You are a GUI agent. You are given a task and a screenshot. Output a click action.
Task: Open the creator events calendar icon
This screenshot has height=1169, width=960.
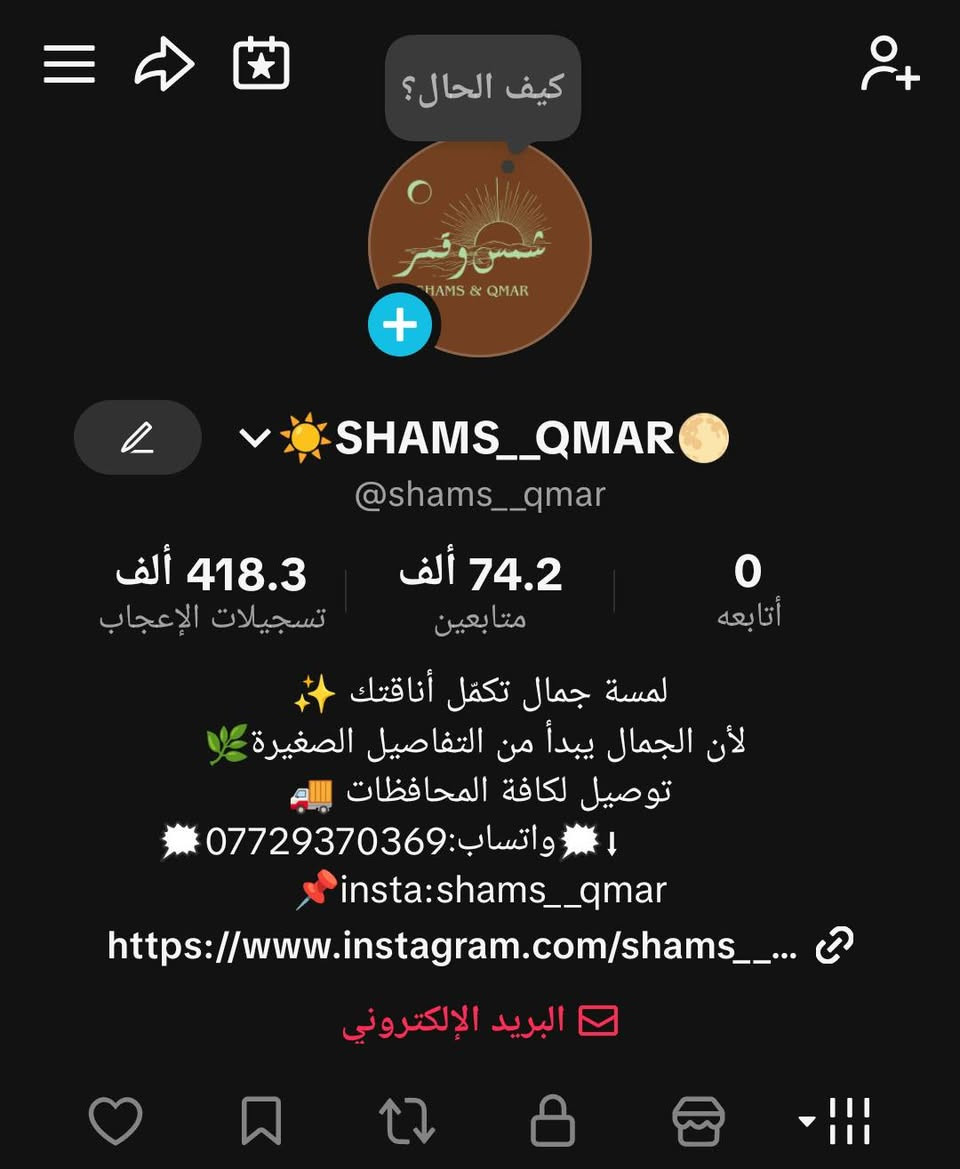click(260, 62)
